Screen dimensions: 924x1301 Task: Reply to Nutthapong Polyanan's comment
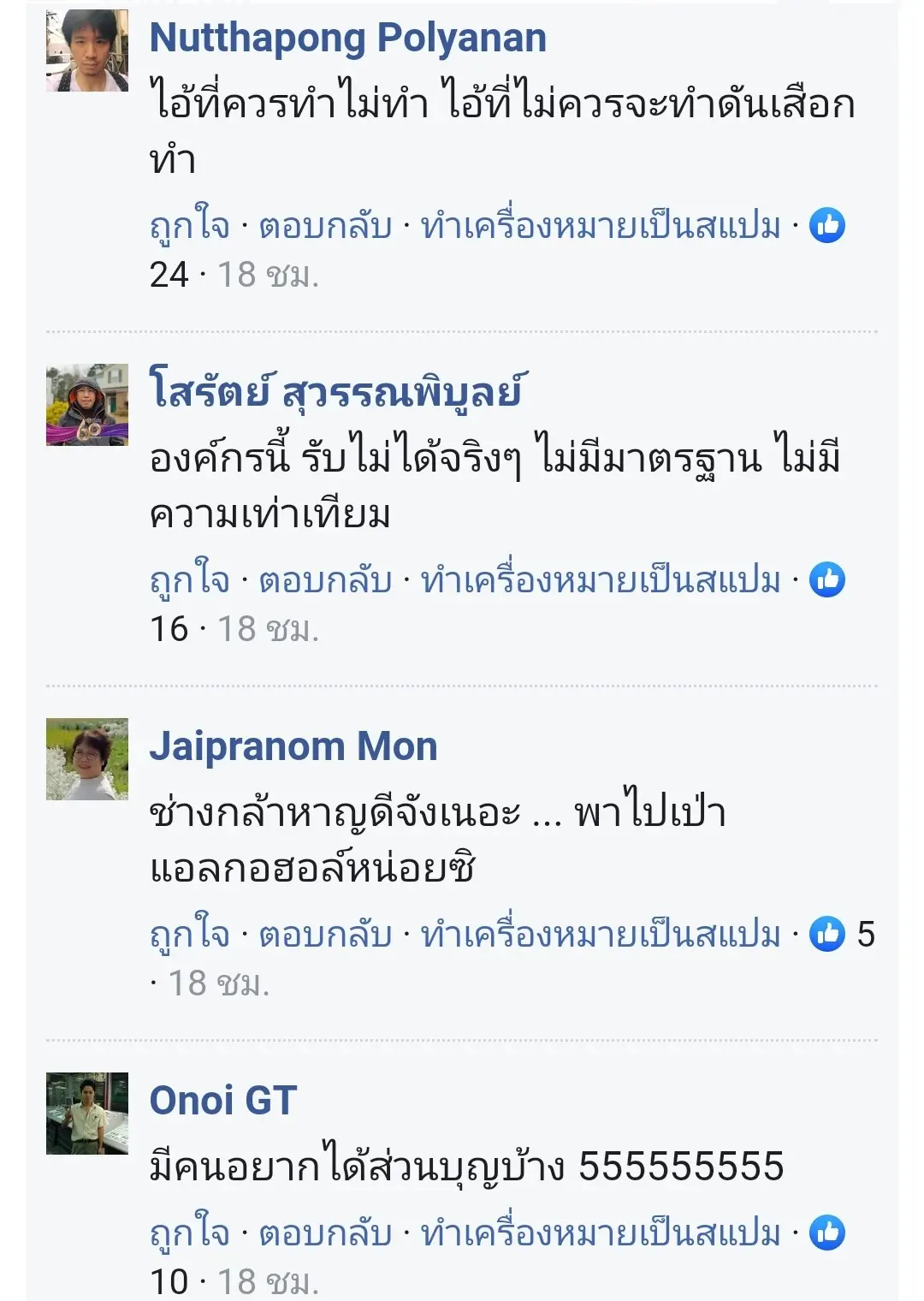click(x=325, y=227)
